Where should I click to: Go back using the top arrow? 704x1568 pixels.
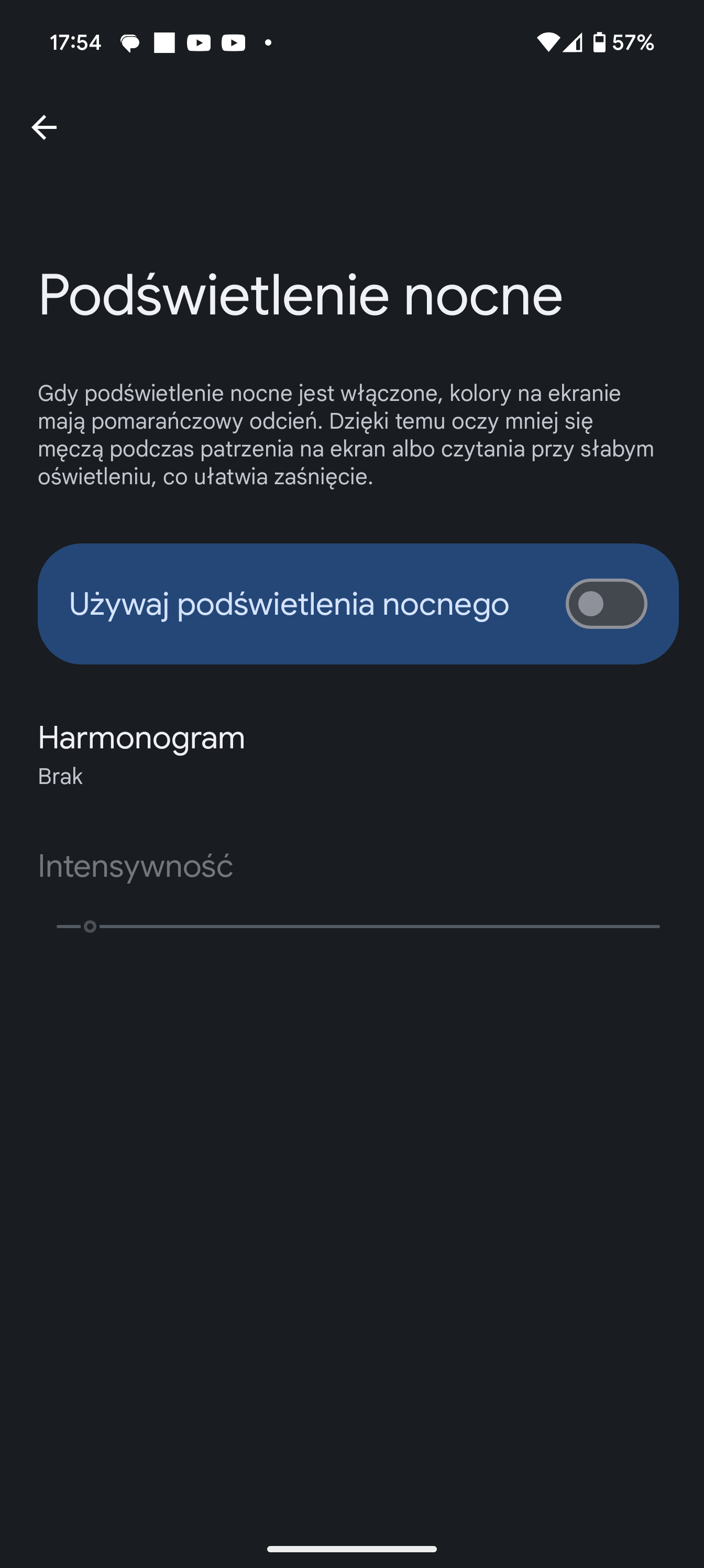coord(44,127)
